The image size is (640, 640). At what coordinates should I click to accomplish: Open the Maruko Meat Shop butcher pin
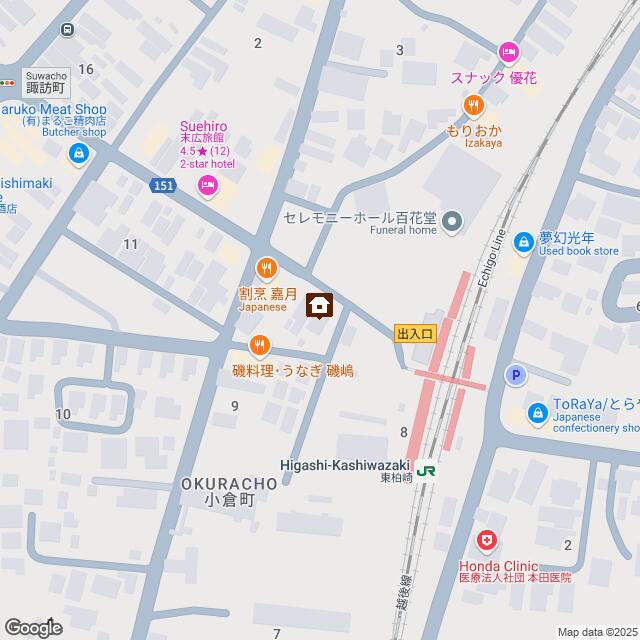78,153
